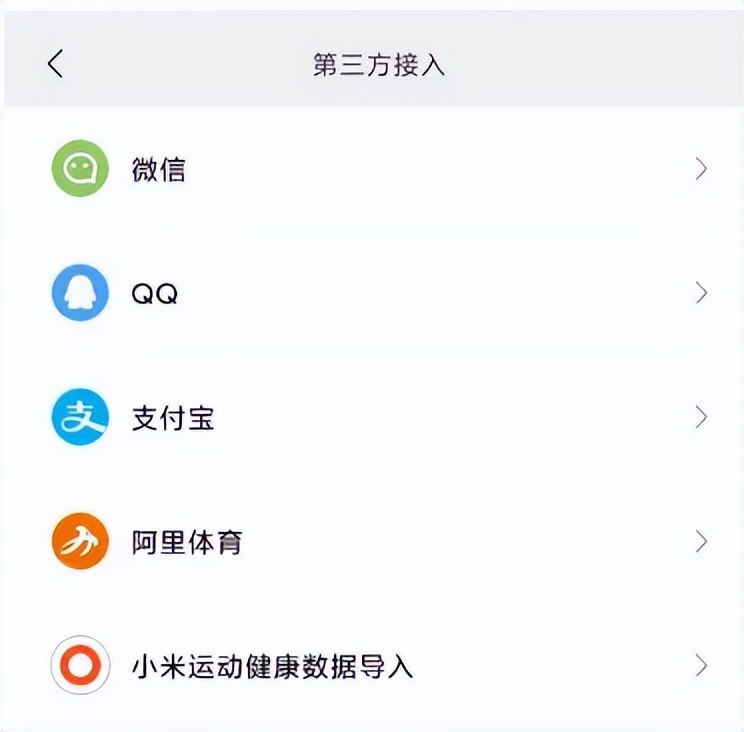Go back from 第三方接入 page
744x732 pixels.
point(55,64)
